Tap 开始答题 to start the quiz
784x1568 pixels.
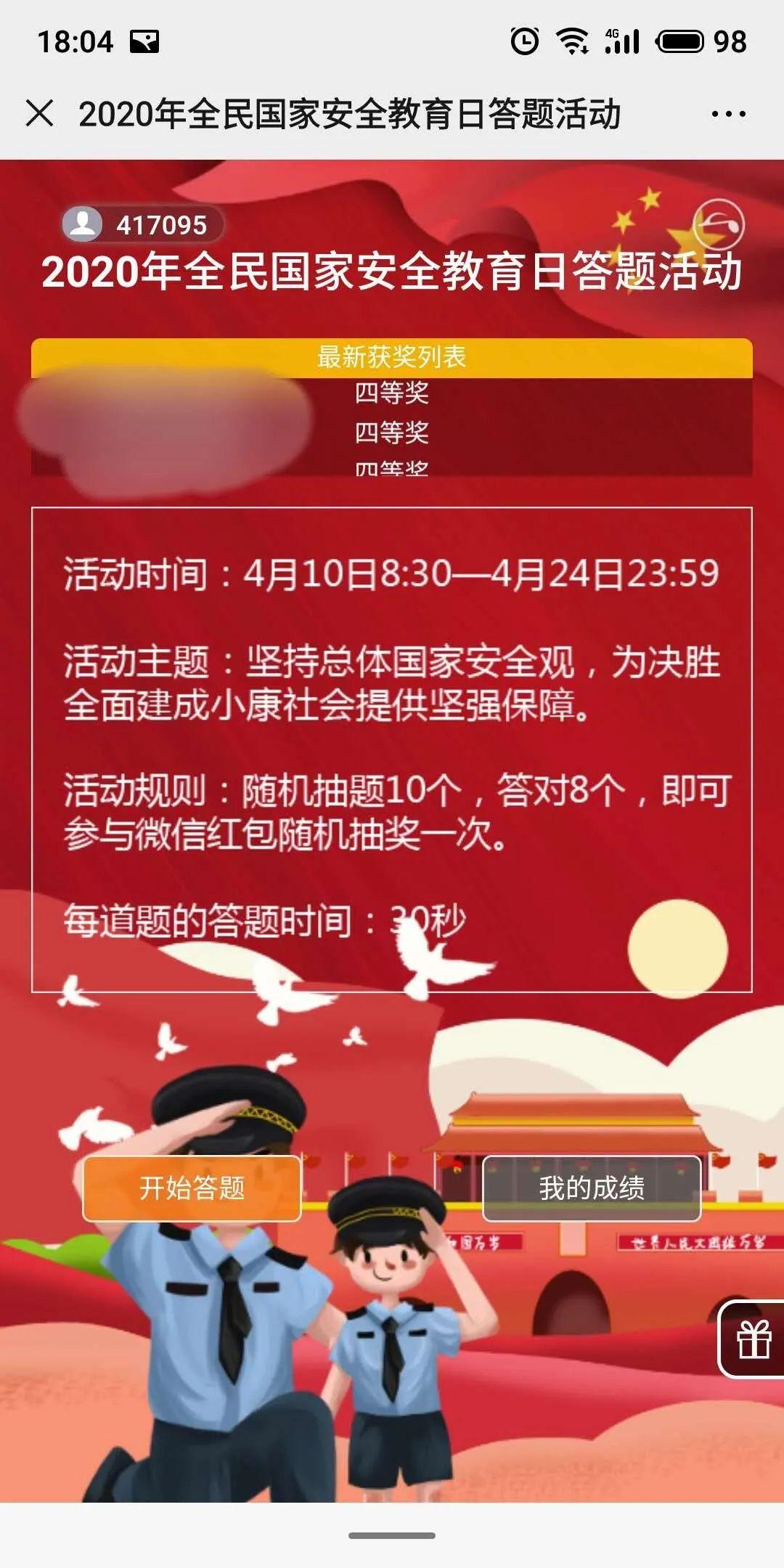click(x=192, y=1188)
